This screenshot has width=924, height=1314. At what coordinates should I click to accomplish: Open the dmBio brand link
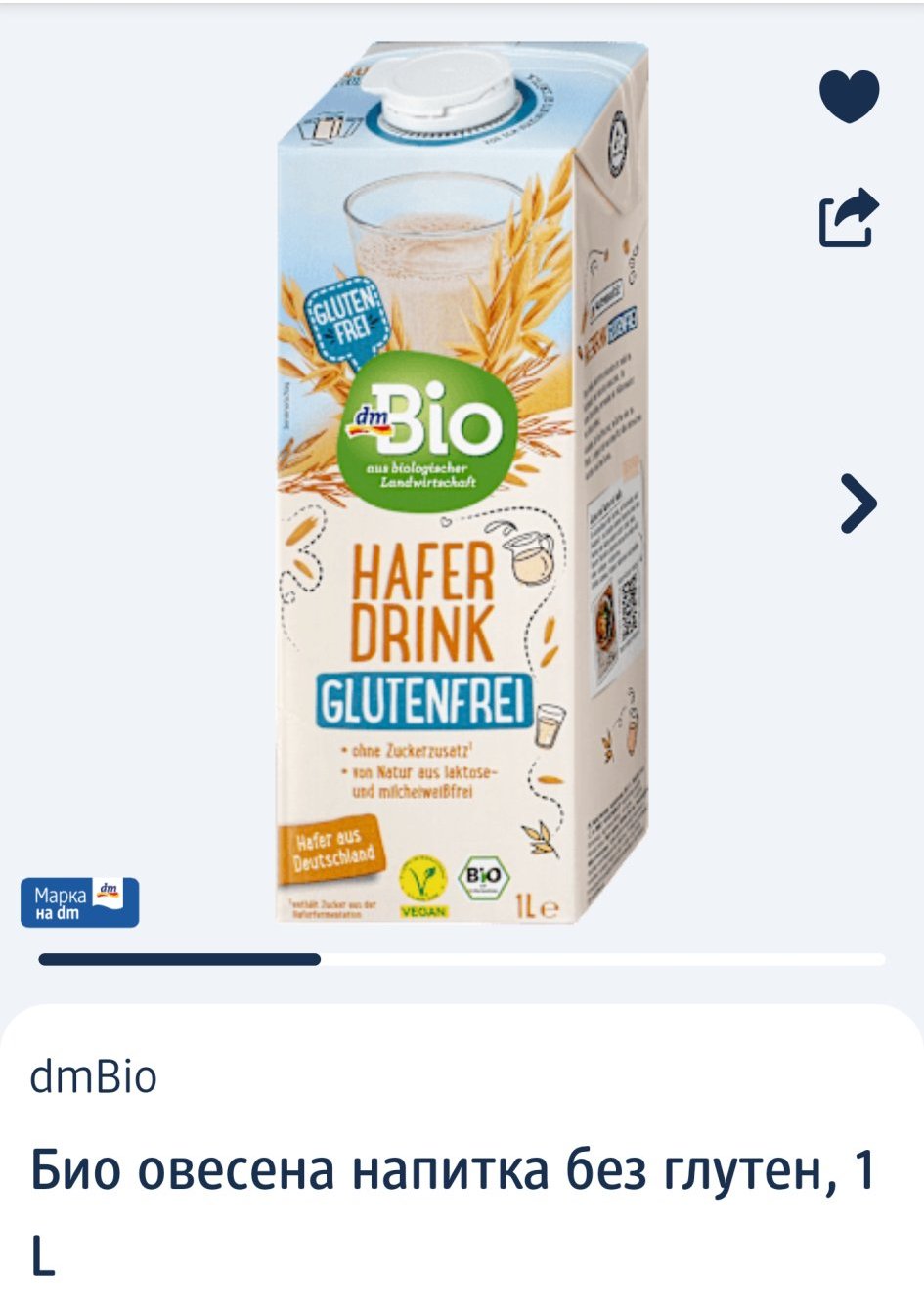(94, 1077)
